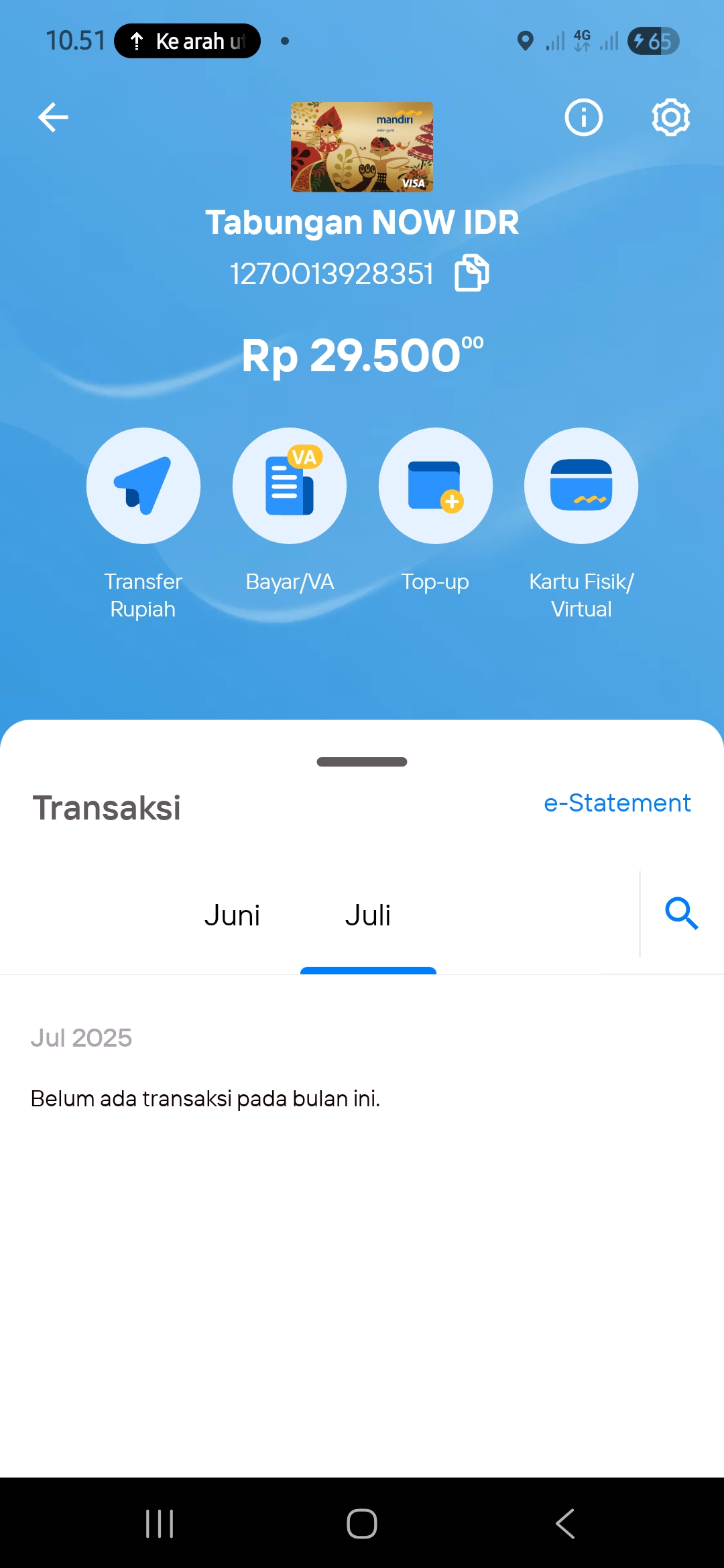Start a Transfer Rupiah
Viewport: 724px width, 1568px height.
[143, 486]
